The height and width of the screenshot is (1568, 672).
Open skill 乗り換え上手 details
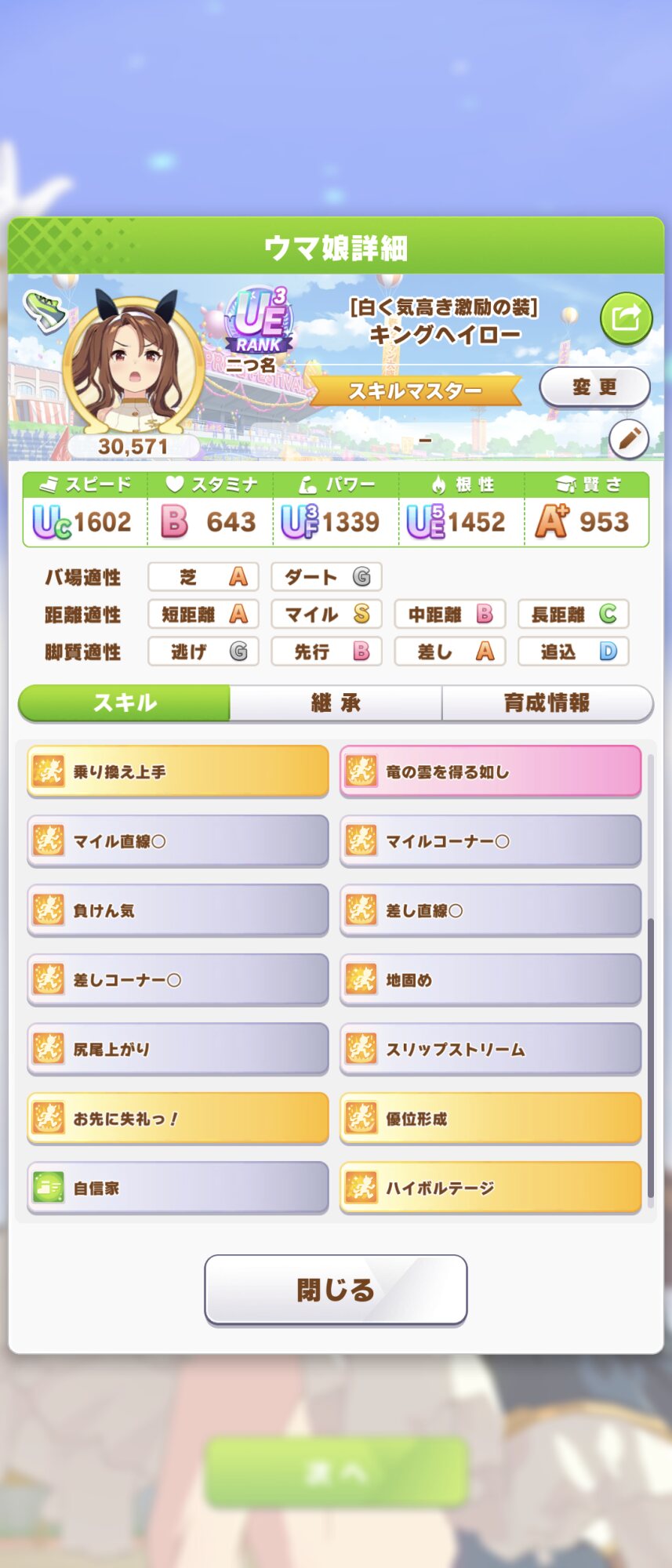tap(178, 771)
